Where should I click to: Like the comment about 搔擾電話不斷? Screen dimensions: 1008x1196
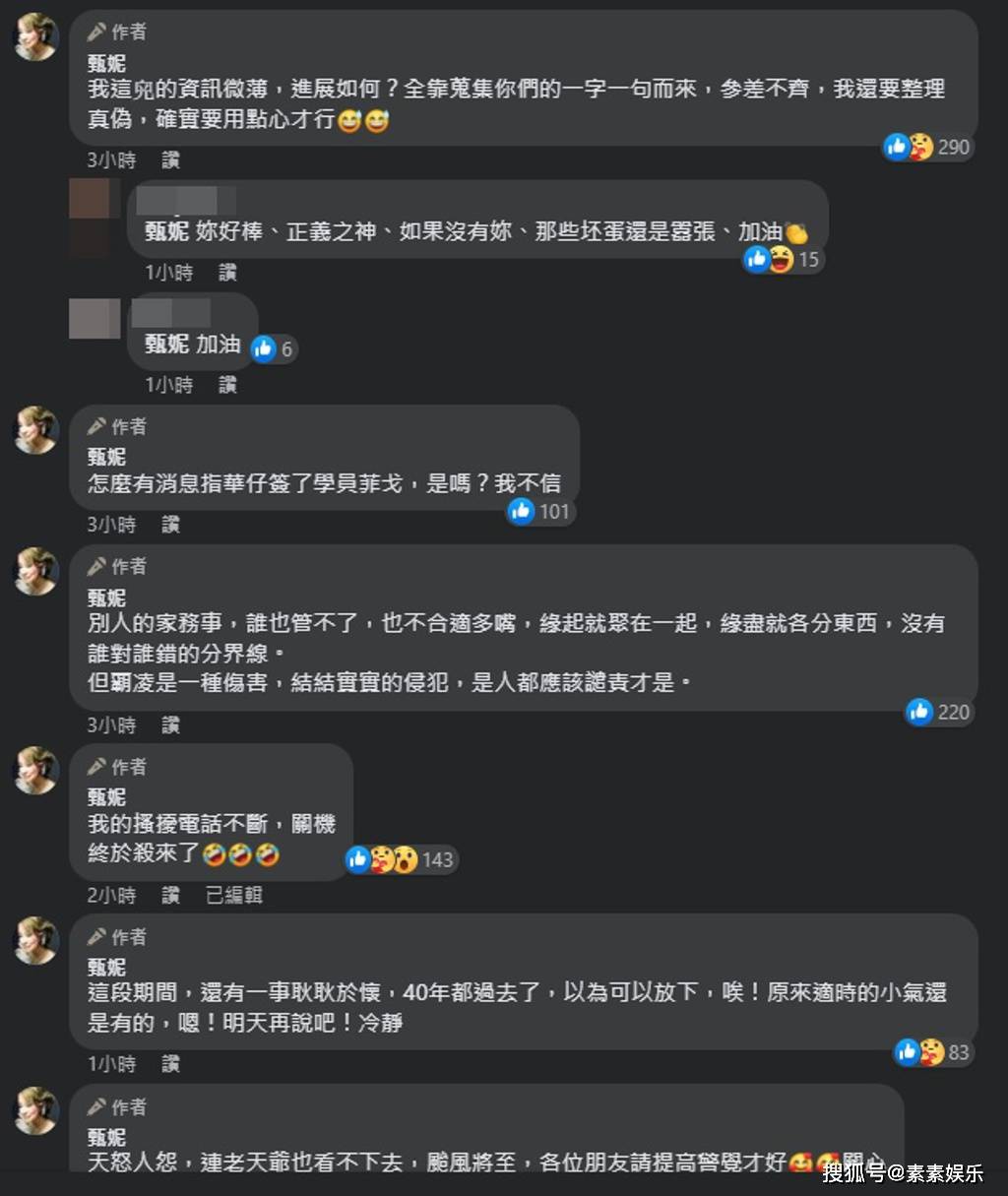(x=171, y=895)
